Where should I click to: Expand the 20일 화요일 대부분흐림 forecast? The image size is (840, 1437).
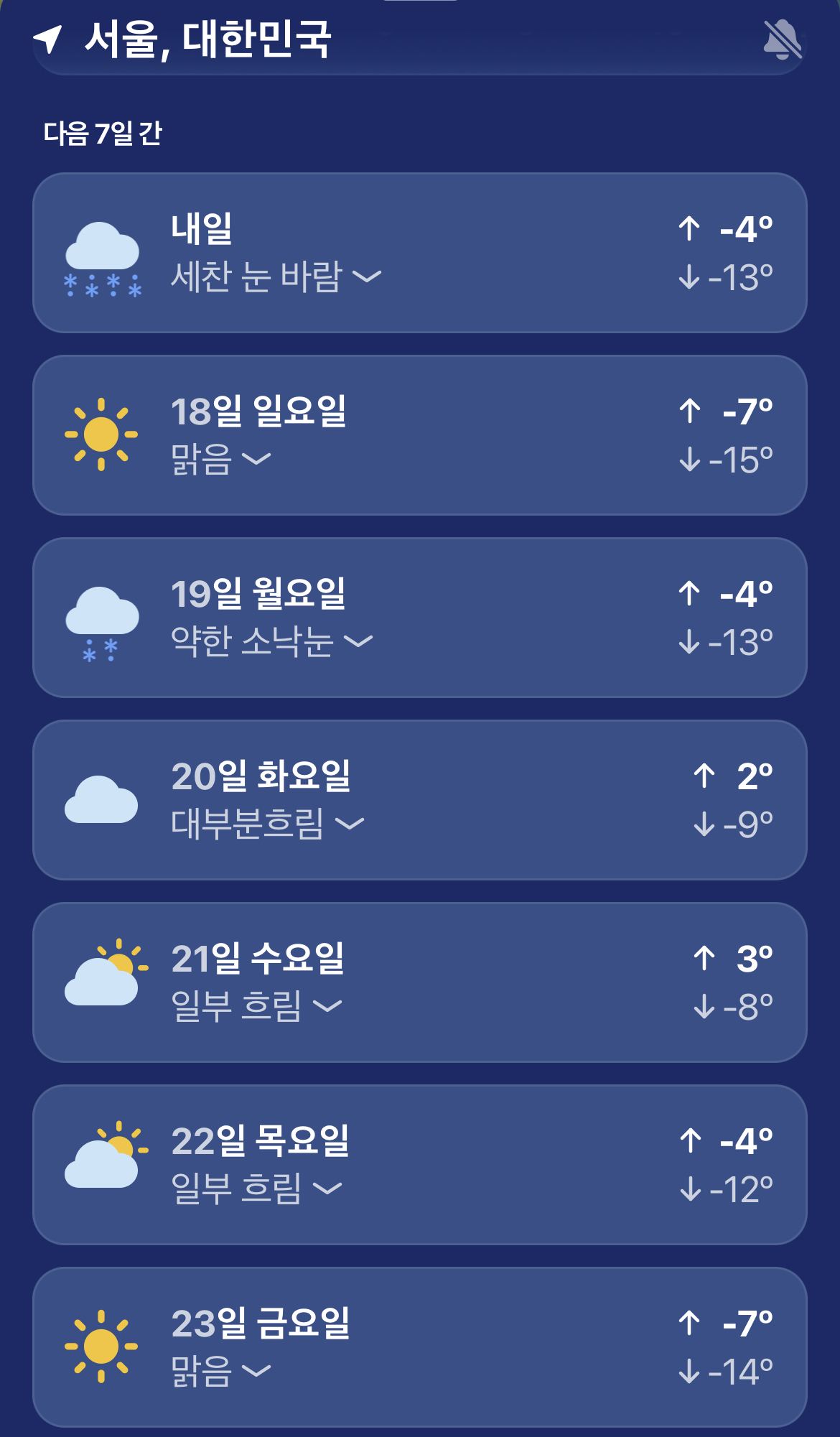420,800
